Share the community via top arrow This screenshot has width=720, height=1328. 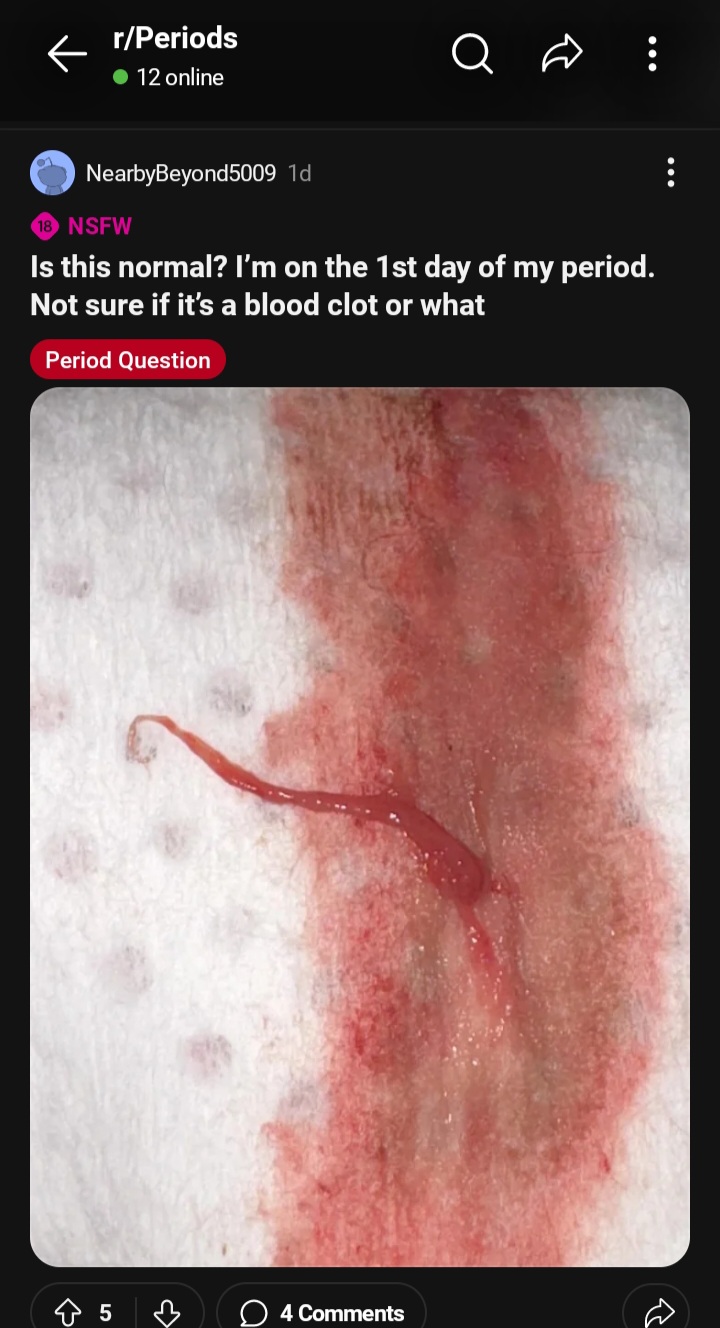tap(562, 55)
